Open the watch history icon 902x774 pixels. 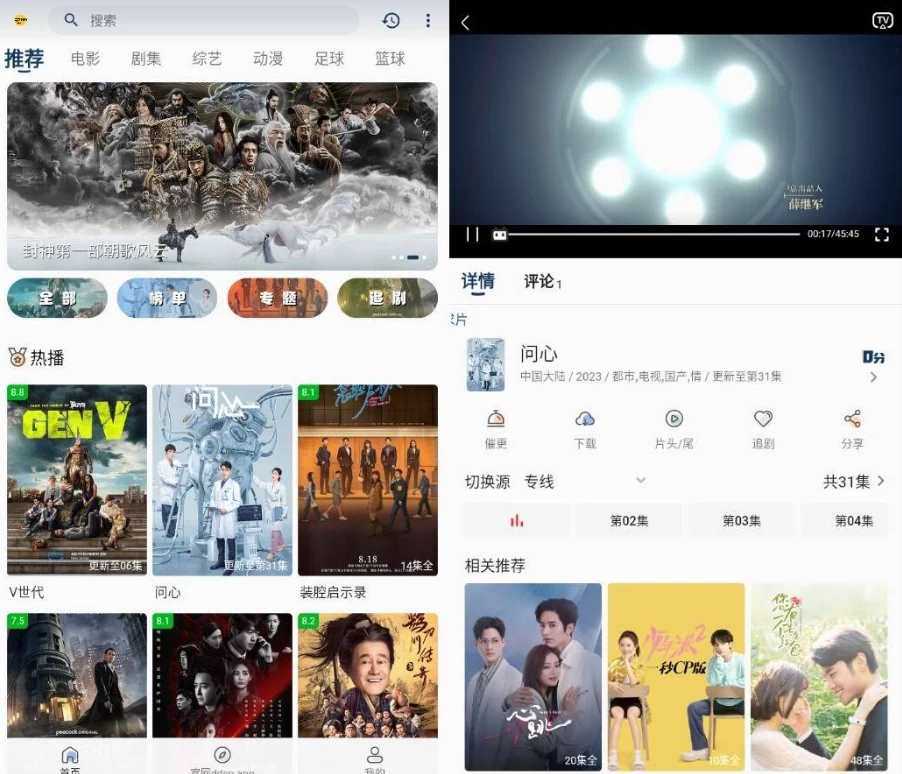coord(391,20)
